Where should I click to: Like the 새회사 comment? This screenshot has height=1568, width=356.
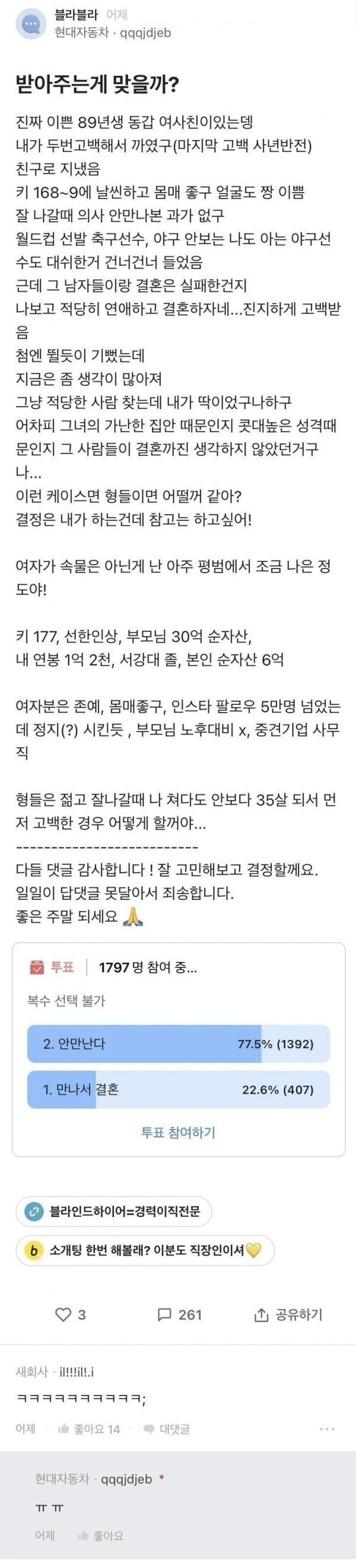coord(90,1429)
